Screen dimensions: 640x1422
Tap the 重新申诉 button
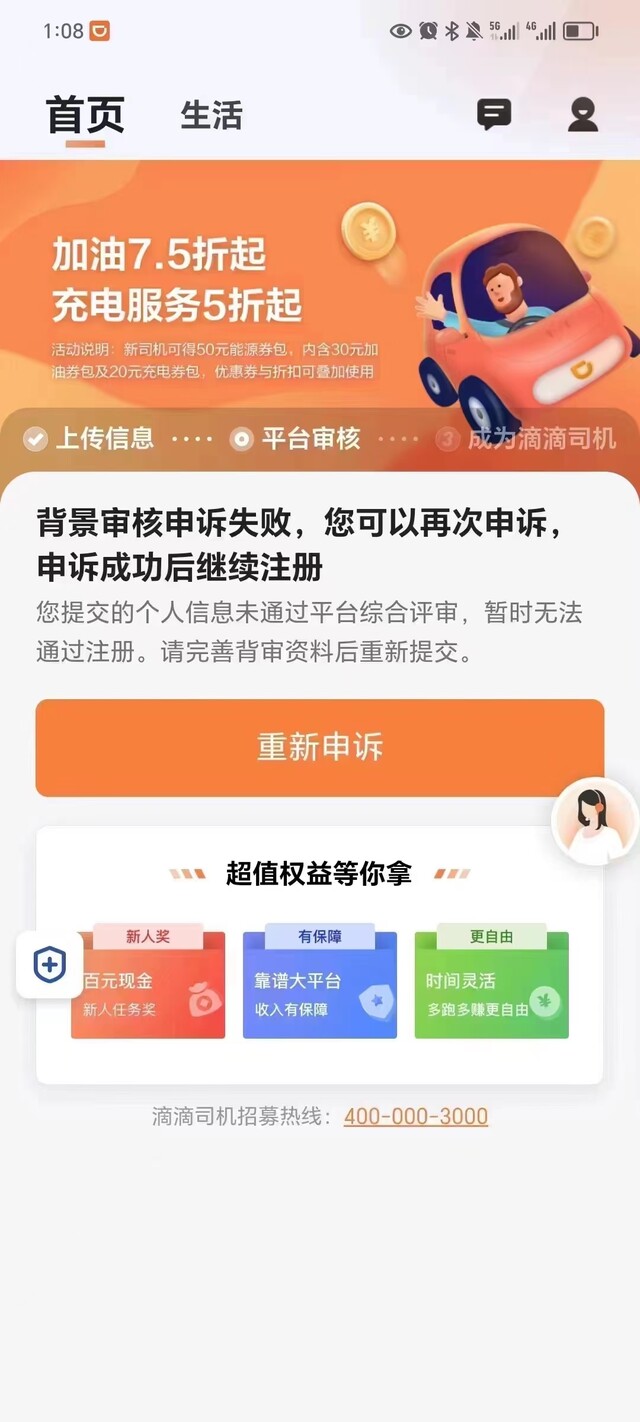pyautogui.click(x=320, y=748)
